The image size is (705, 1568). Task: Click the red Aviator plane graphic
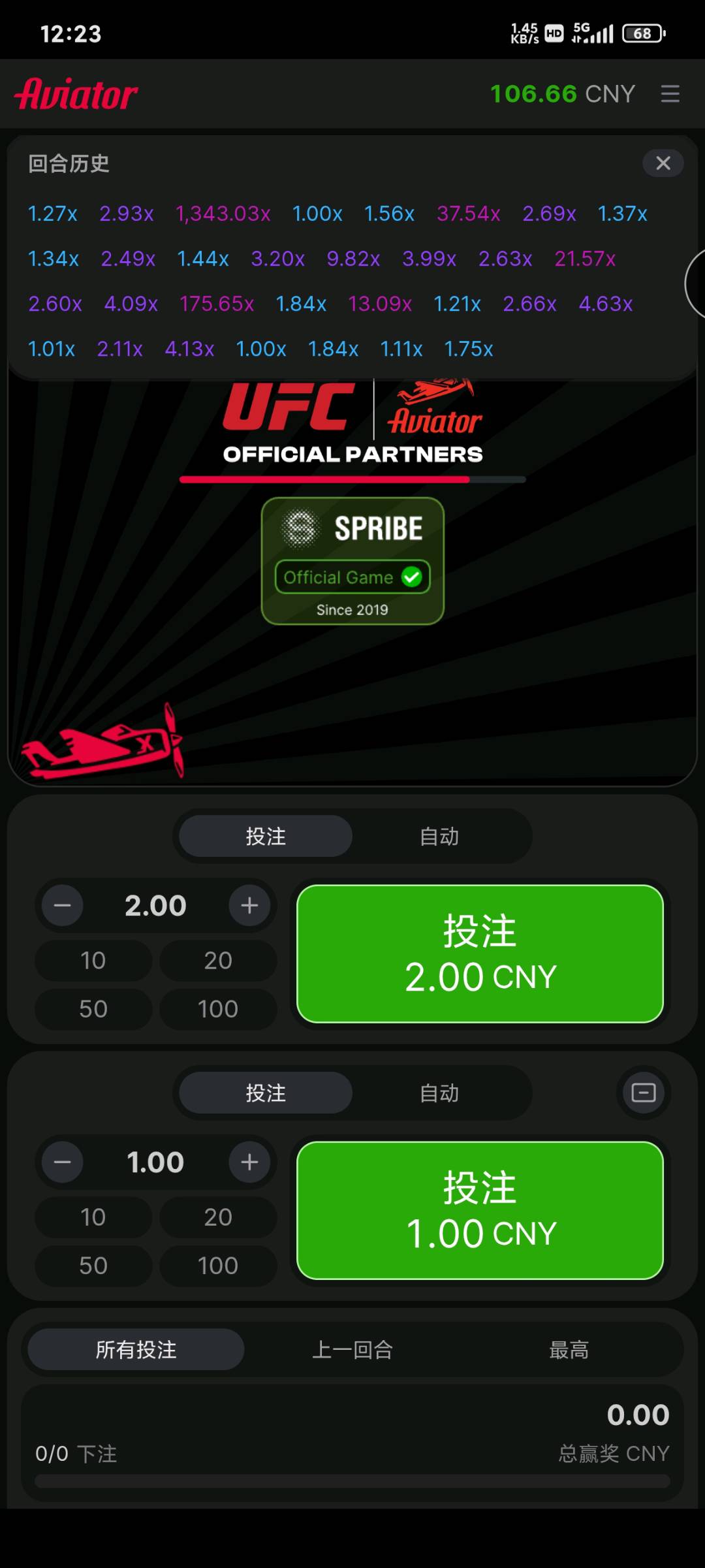pos(104,744)
